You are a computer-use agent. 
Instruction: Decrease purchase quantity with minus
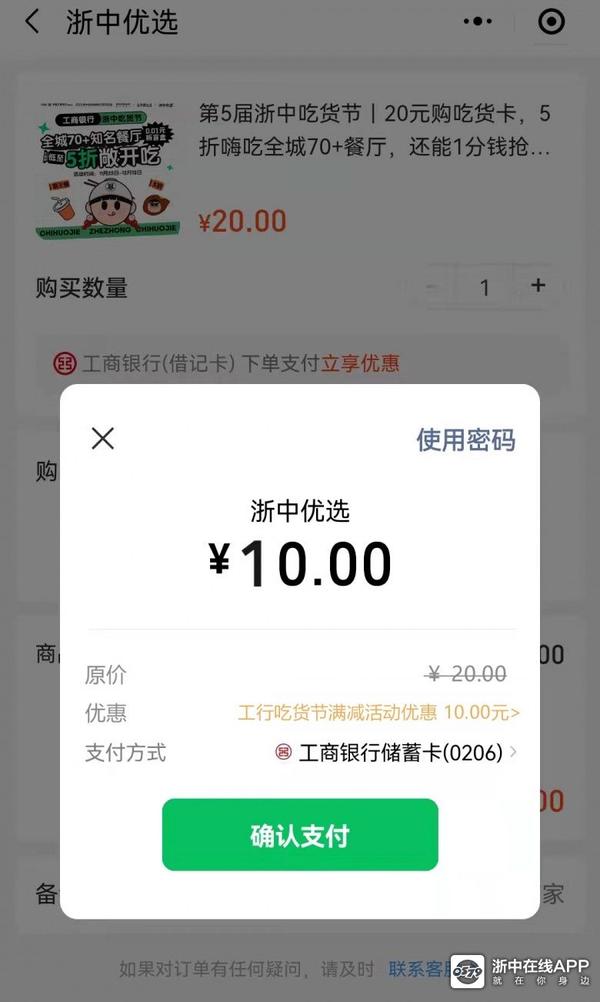click(x=432, y=287)
